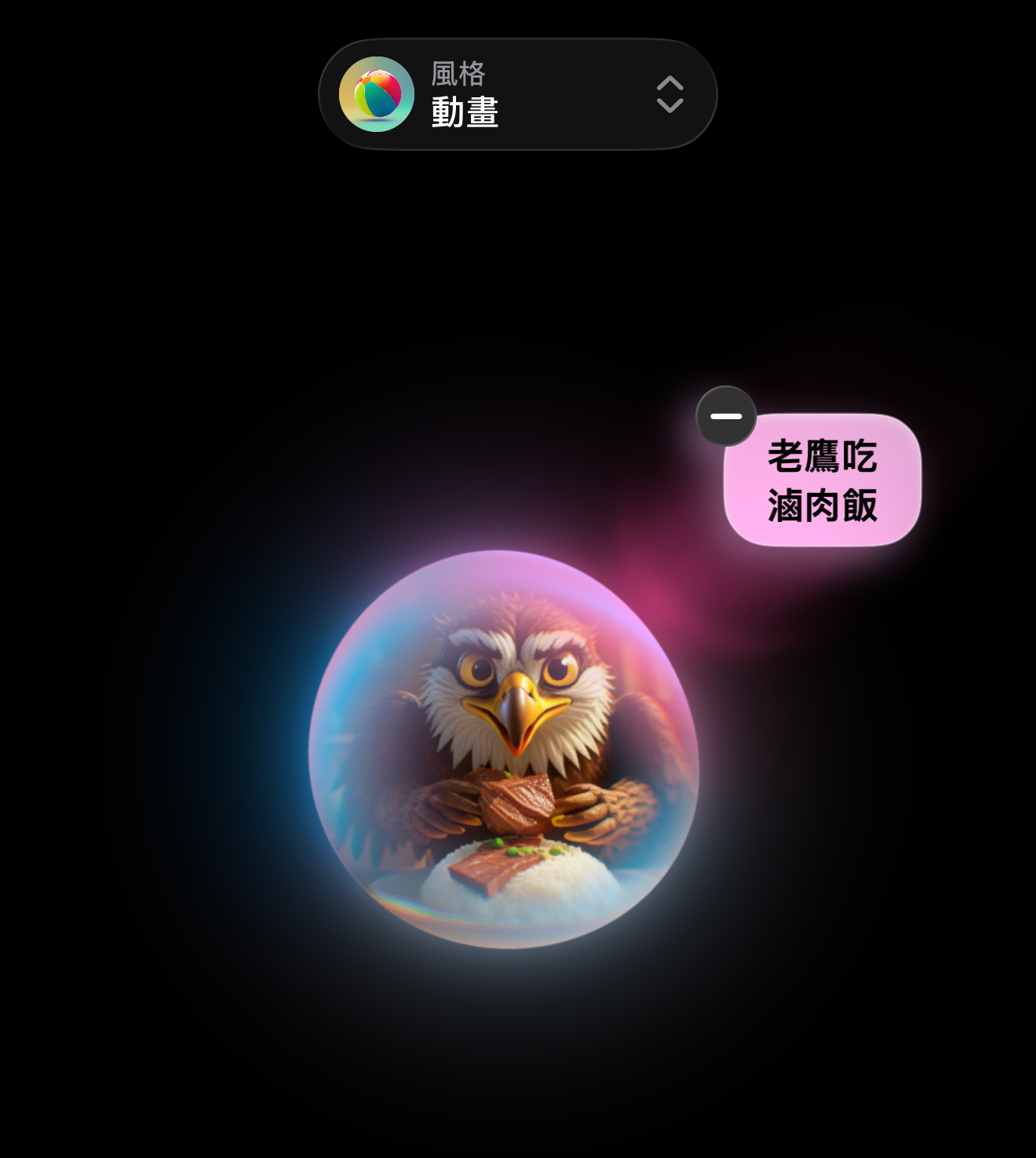Open the 風格 動畫 style picker
Viewport: 1036px width, 1158px height.
pyautogui.click(x=517, y=94)
